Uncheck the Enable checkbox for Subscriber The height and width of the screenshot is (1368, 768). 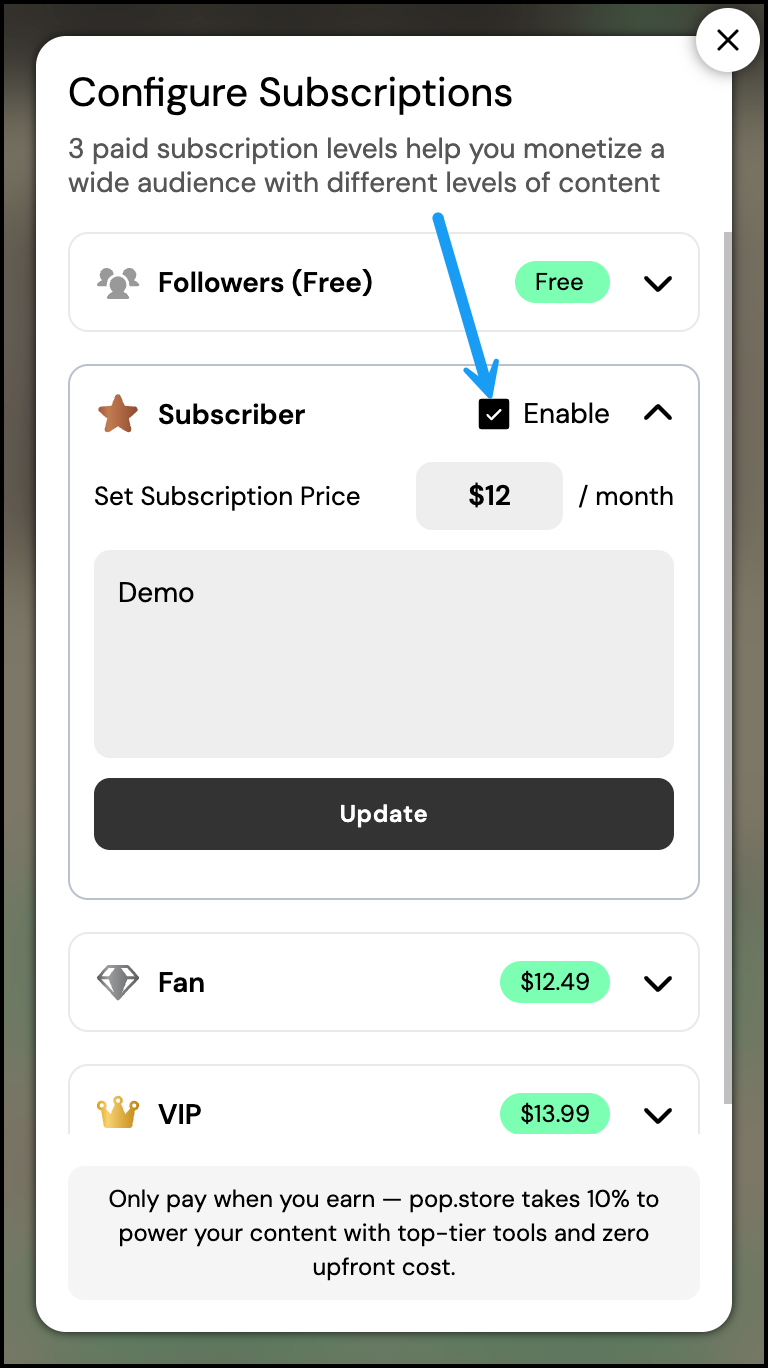[x=494, y=414]
